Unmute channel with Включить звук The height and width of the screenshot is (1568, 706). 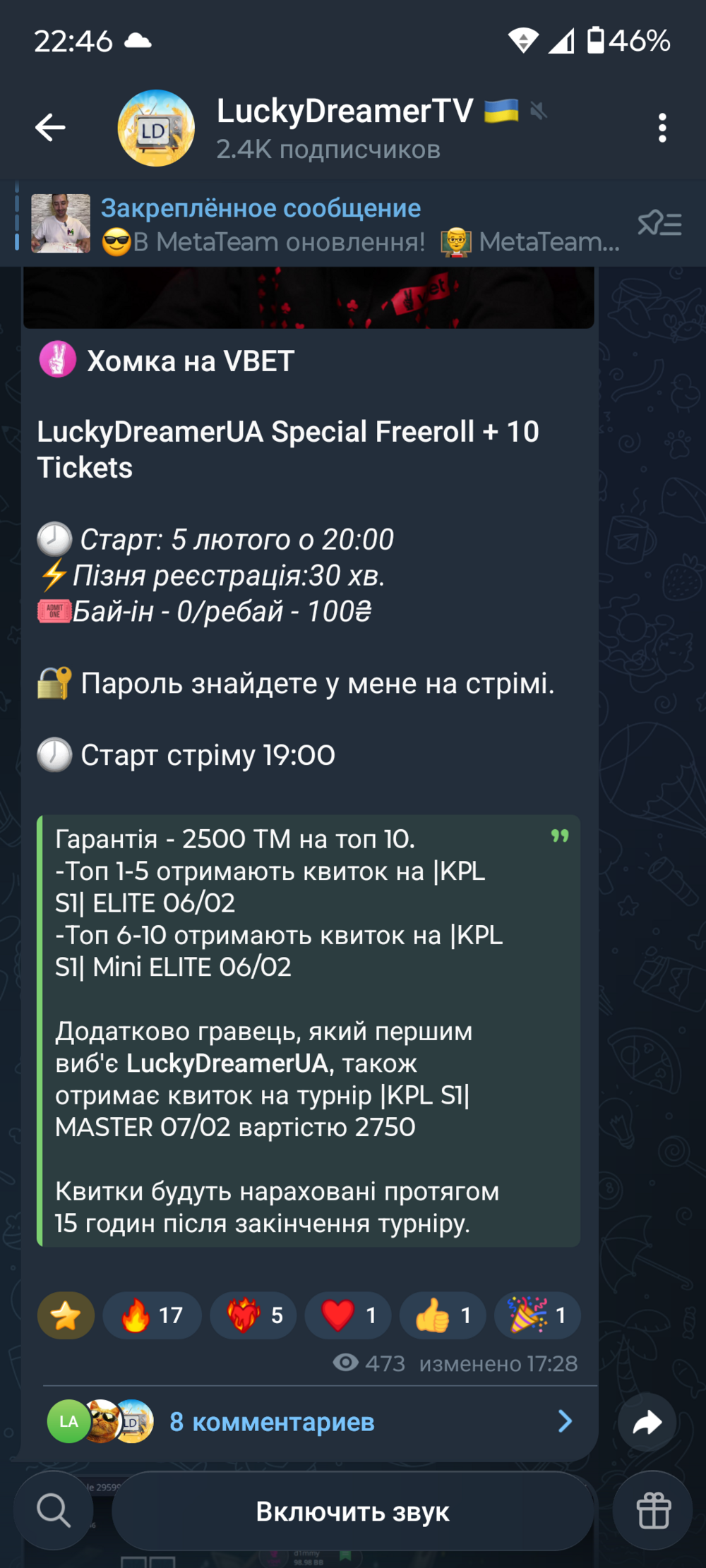click(x=352, y=1512)
